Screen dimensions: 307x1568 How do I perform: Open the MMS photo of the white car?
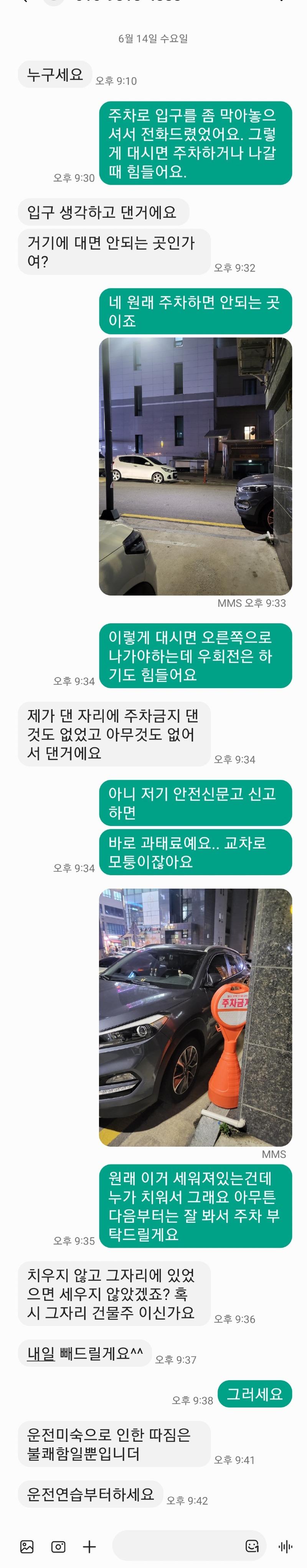(x=195, y=466)
